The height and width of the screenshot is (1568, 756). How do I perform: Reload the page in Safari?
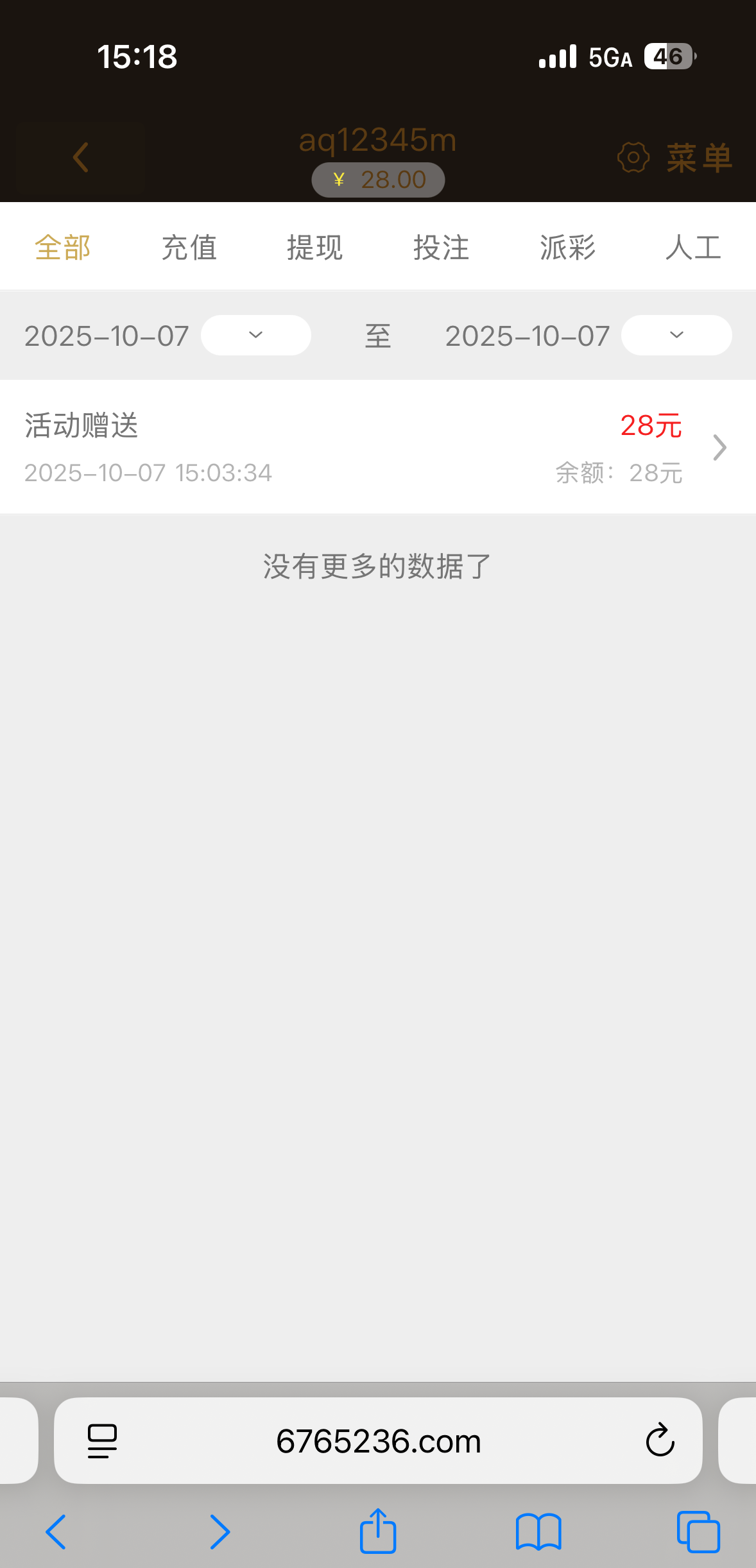tap(660, 1440)
